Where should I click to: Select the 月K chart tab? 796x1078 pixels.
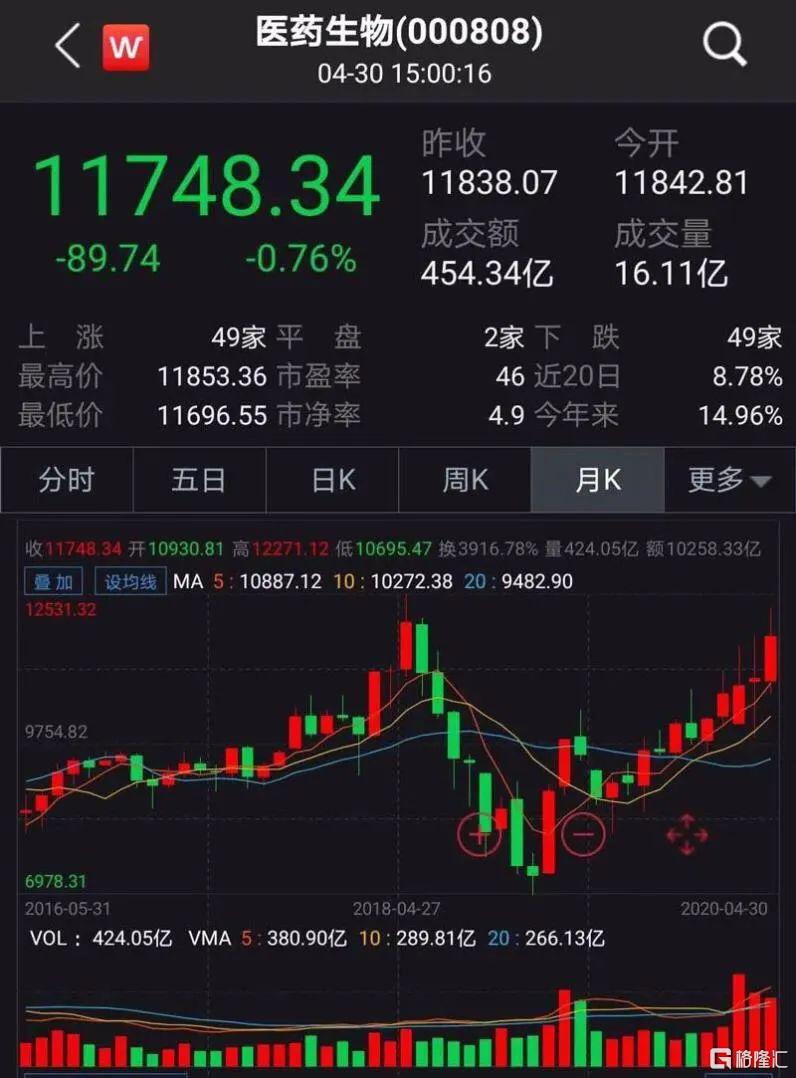(597, 480)
